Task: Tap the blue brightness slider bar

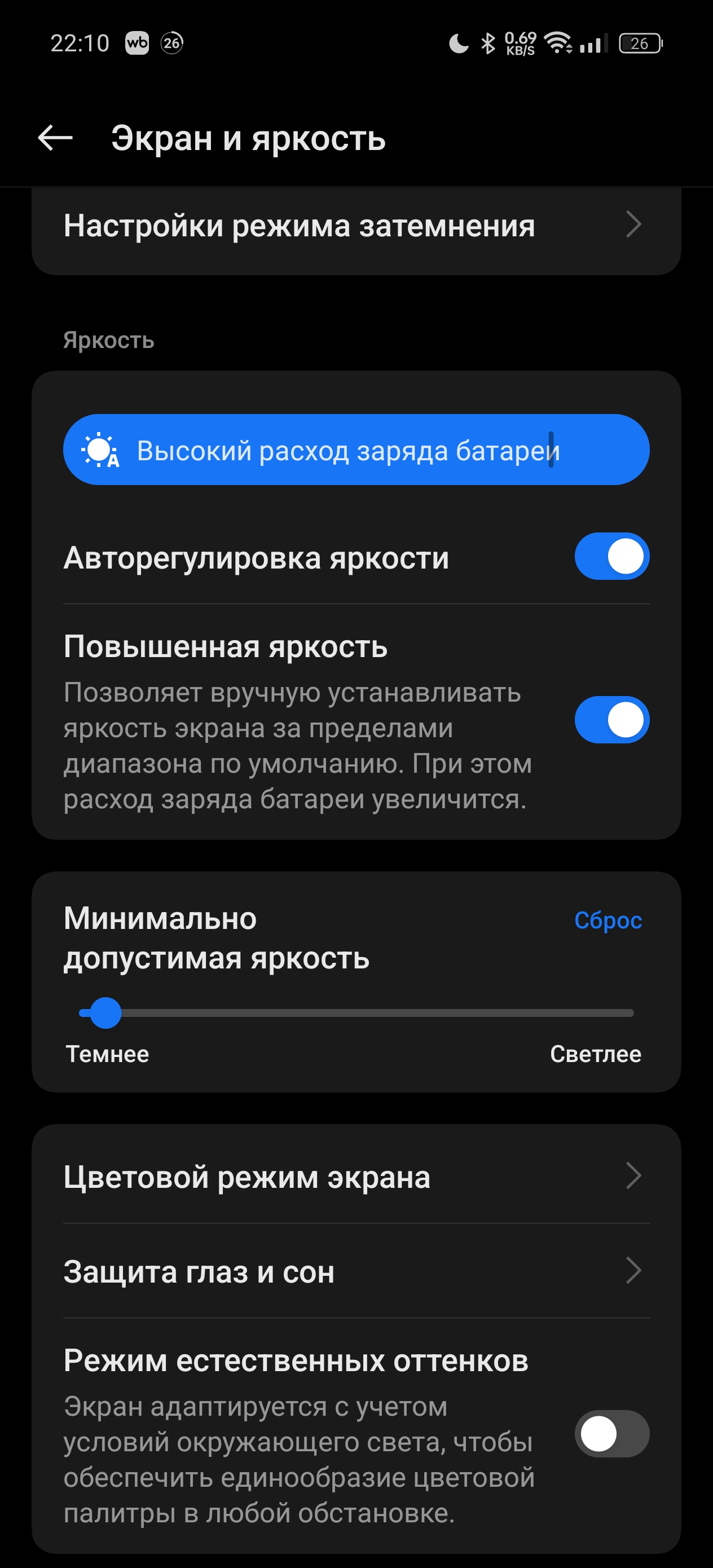Action: 355,450
